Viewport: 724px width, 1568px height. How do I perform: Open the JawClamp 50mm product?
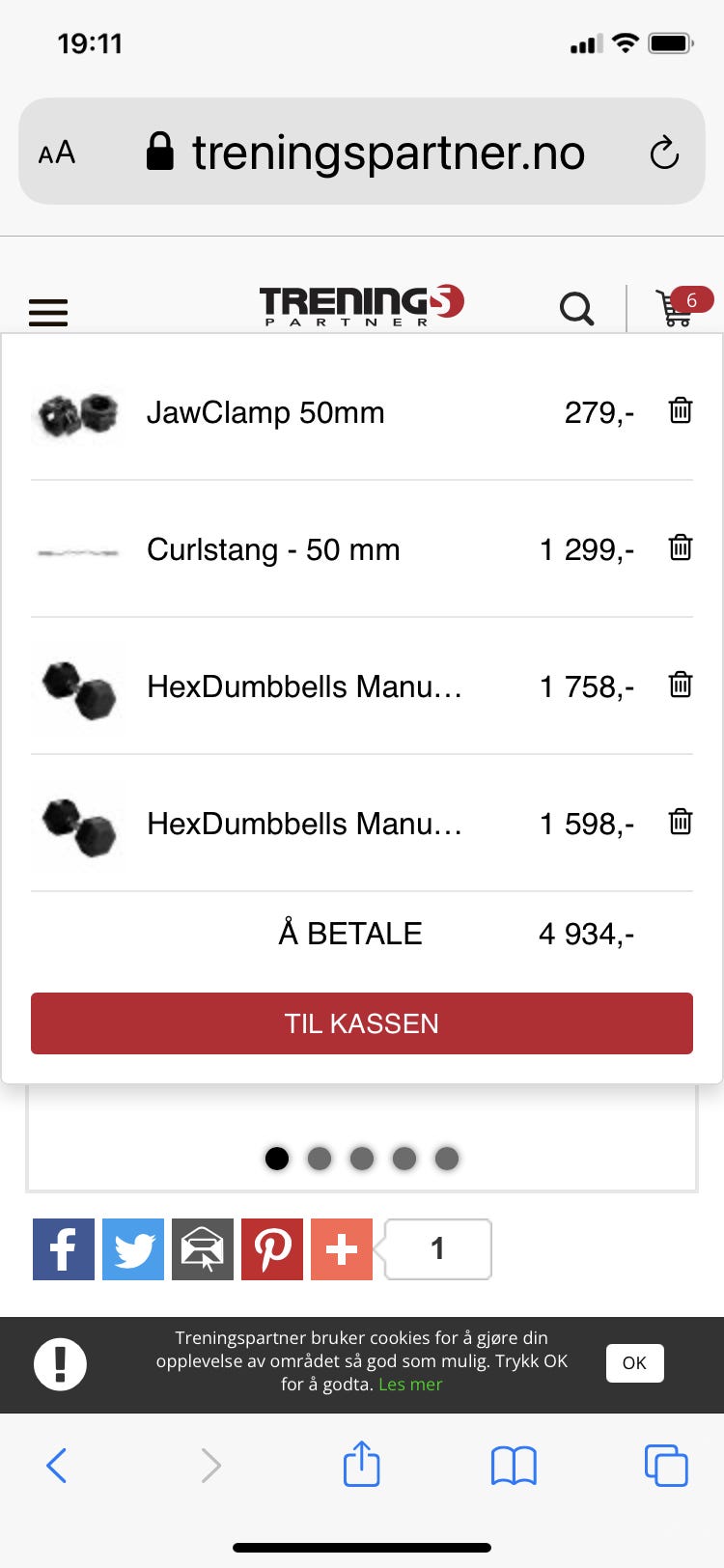click(265, 412)
